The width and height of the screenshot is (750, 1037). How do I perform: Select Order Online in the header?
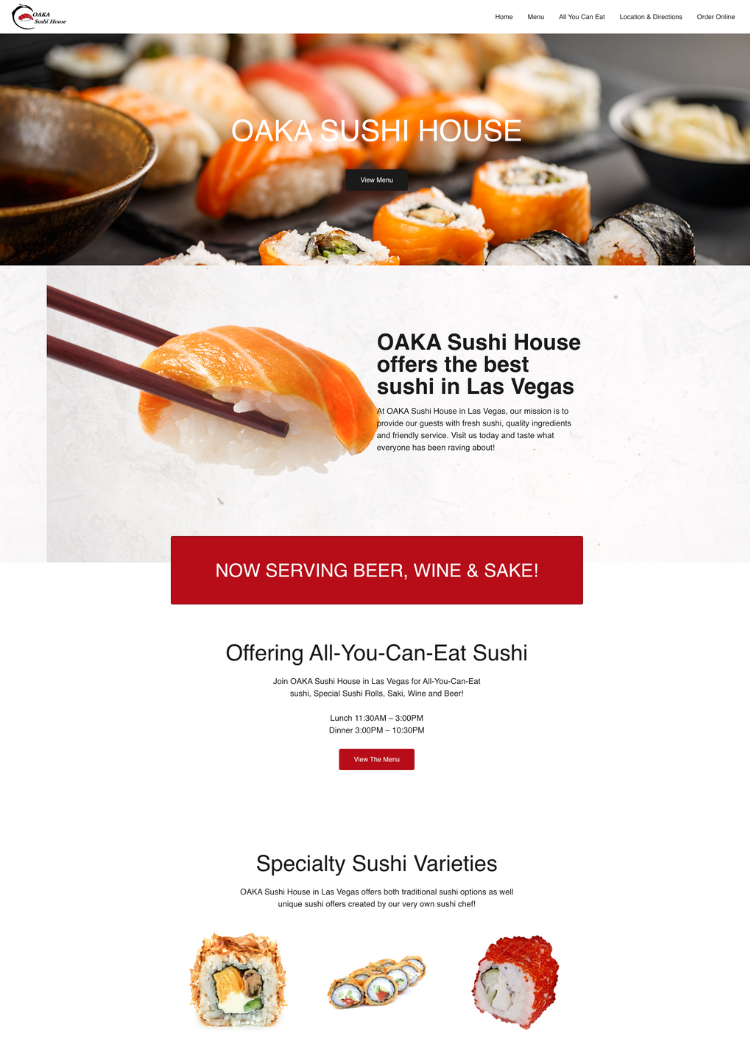tap(715, 17)
